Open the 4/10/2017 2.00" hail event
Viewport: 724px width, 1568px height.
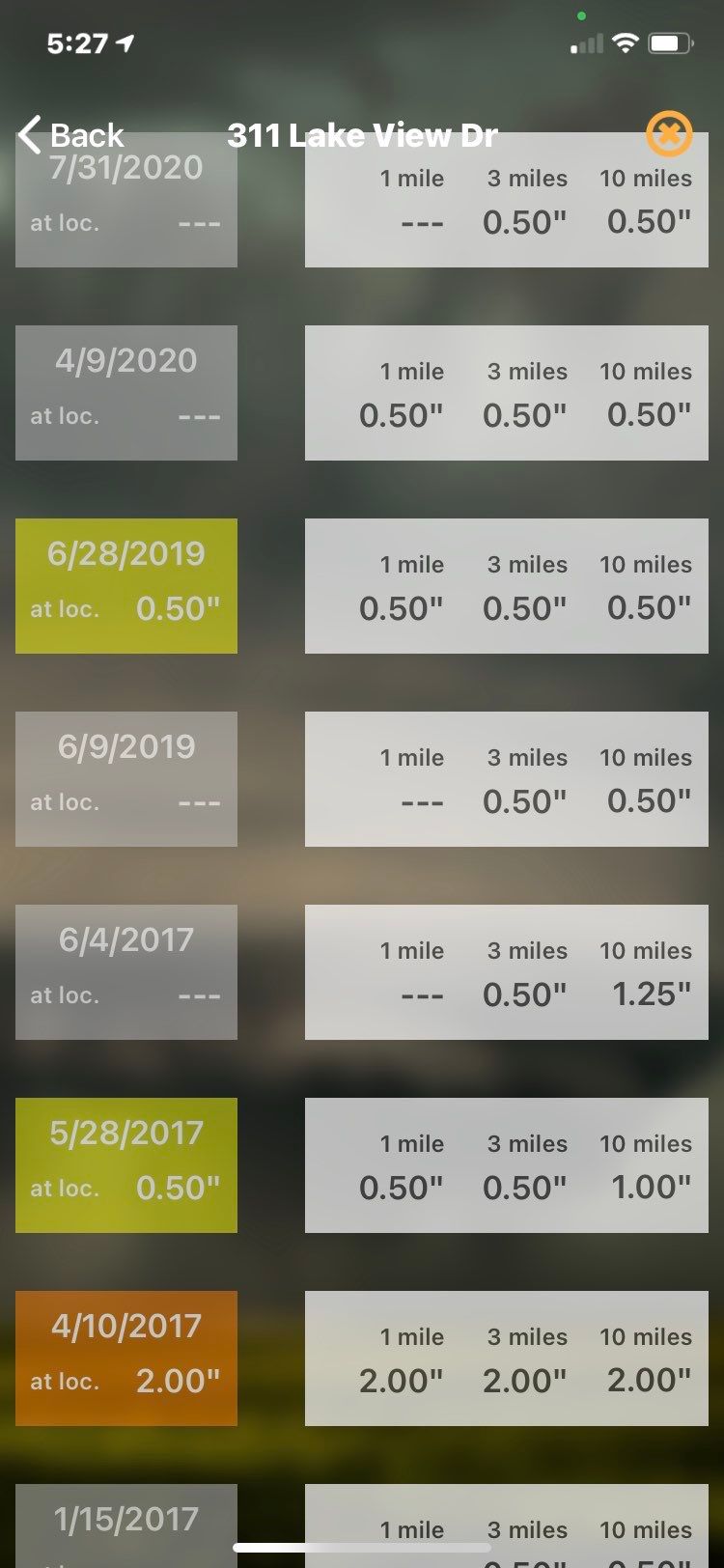tap(126, 1358)
